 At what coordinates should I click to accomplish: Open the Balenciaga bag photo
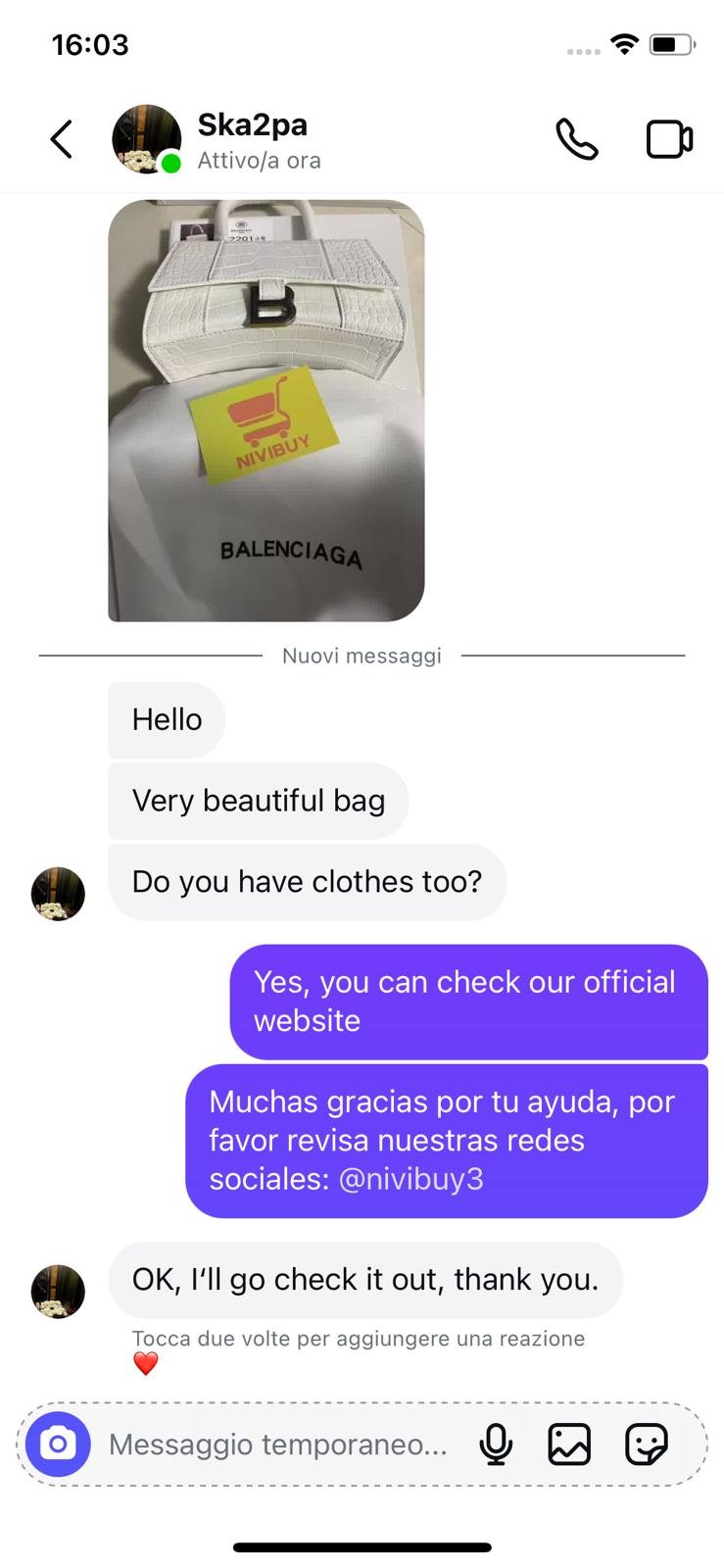[x=265, y=411]
